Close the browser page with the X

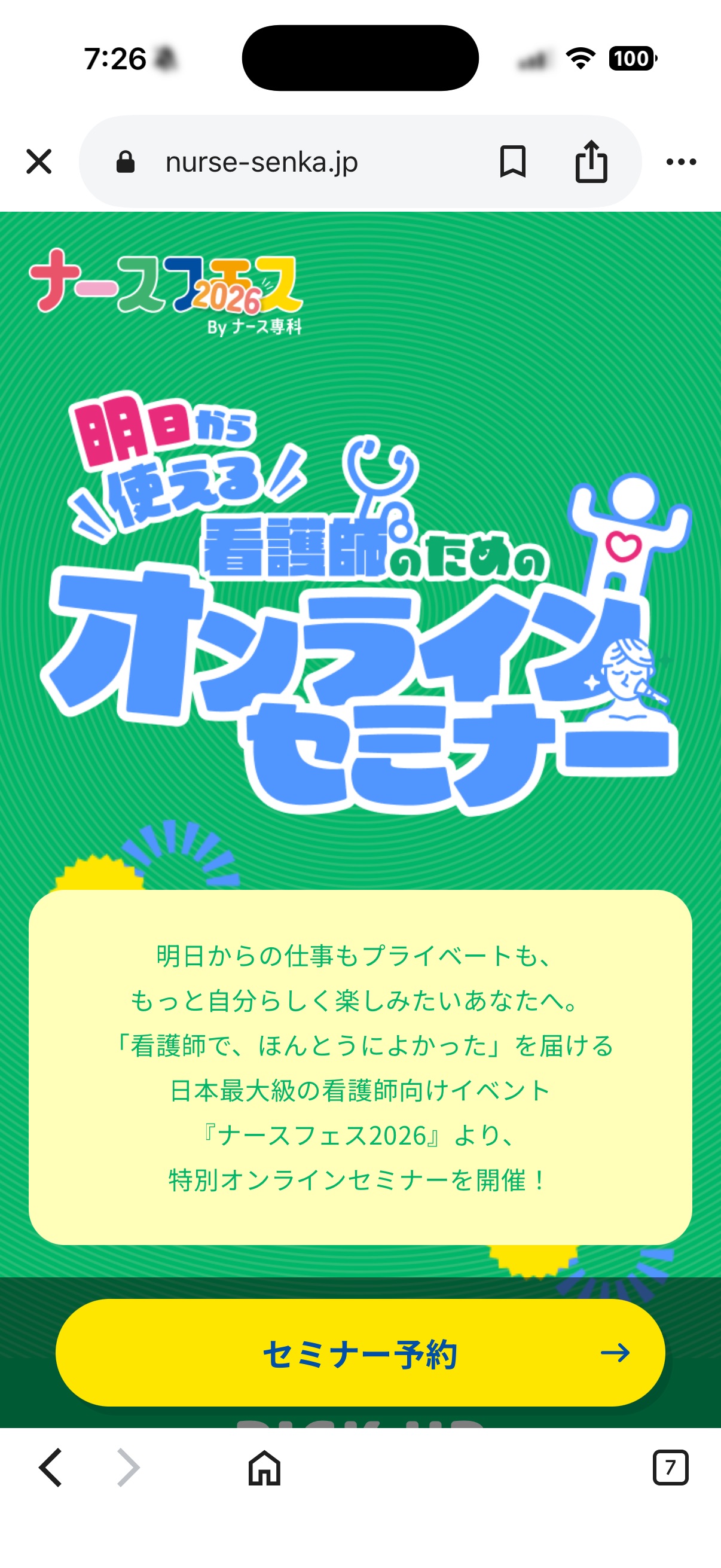[x=39, y=162]
